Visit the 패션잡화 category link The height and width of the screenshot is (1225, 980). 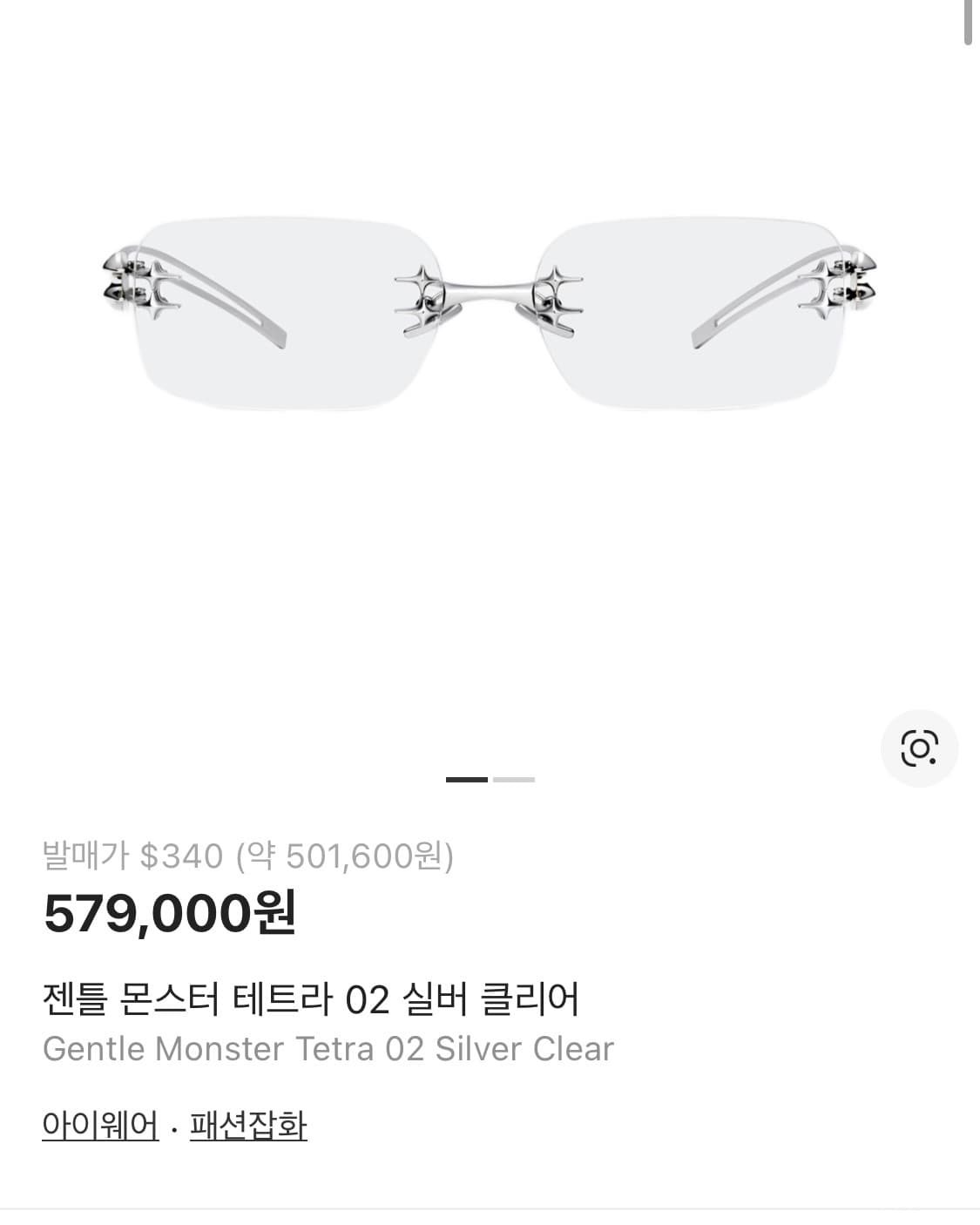click(248, 1126)
